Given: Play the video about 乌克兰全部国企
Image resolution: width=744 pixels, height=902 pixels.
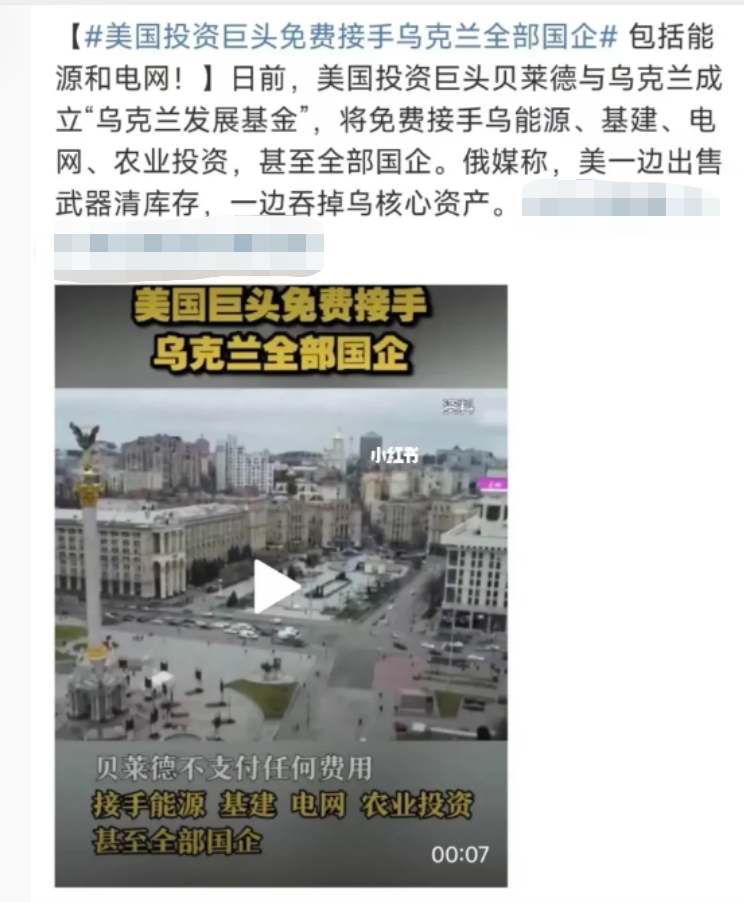Looking at the screenshot, I should [x=277, y=586].
